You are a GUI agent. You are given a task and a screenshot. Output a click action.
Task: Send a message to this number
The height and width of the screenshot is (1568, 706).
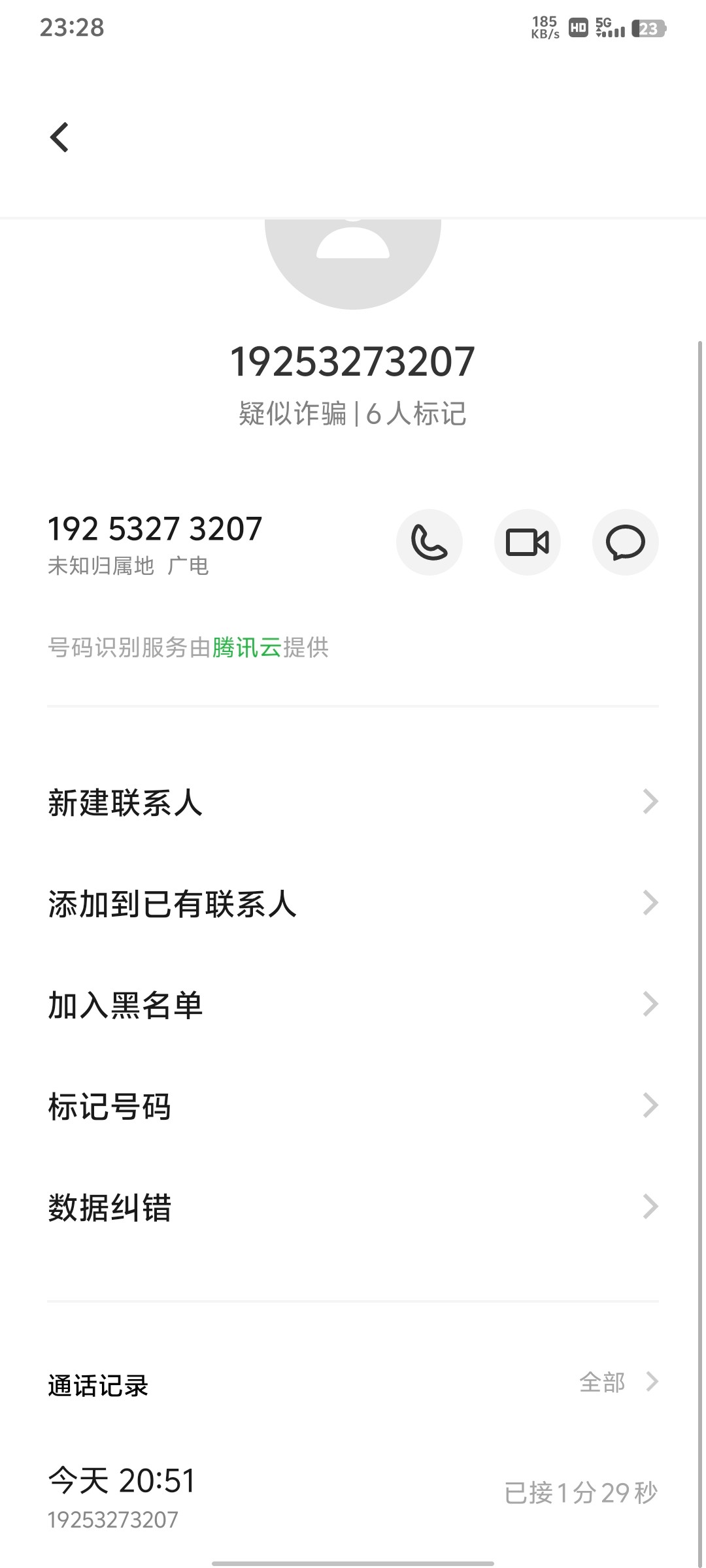click(626, 542)
